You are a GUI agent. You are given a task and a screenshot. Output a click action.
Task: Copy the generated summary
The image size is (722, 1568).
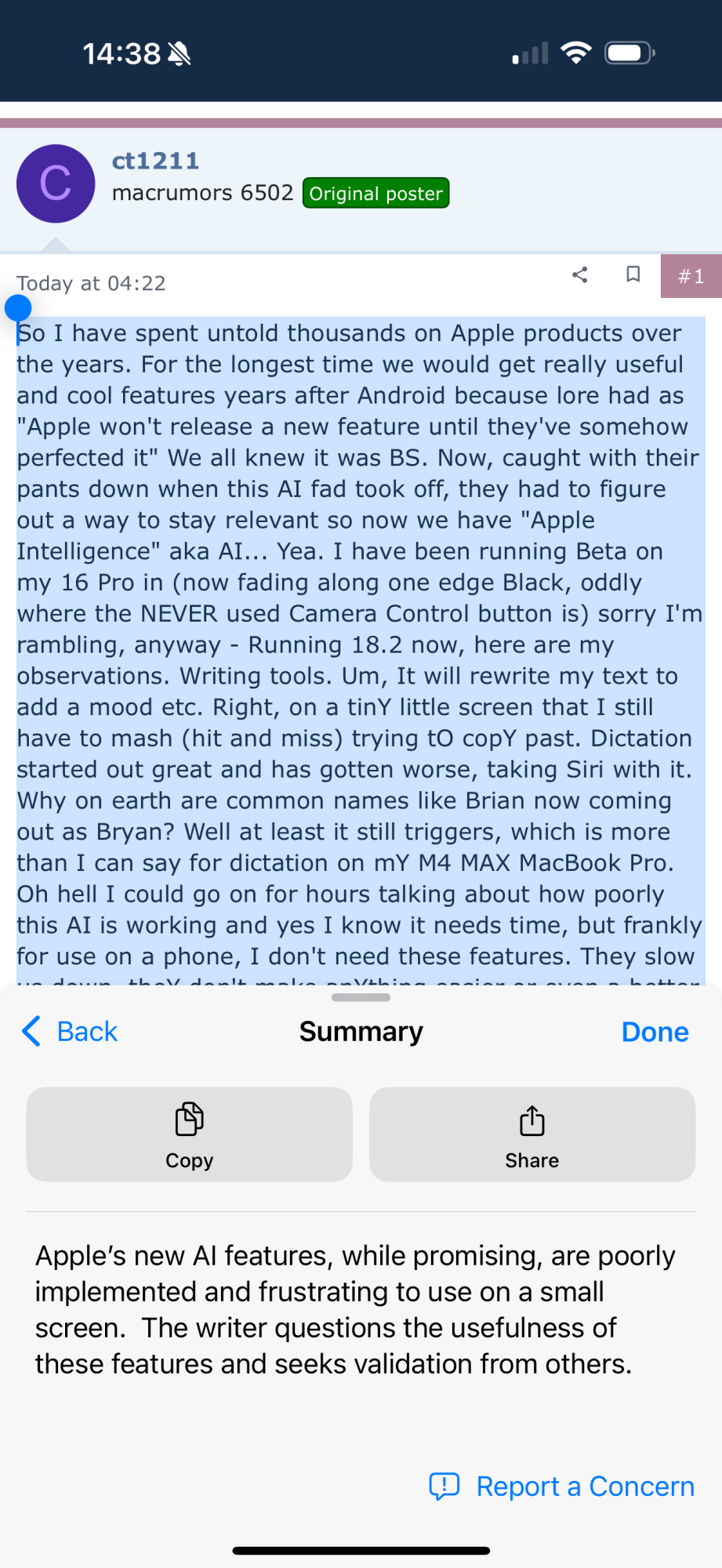click(x=189, y=1134)
